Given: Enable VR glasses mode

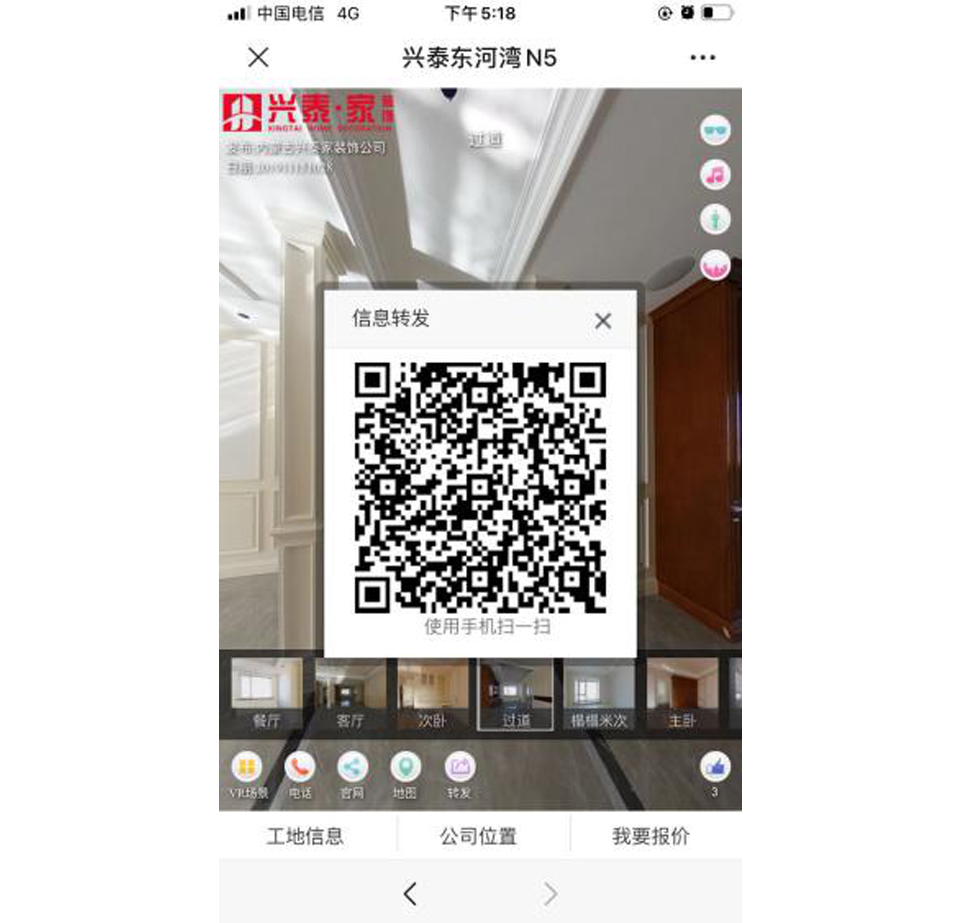Looking at the screenshot, I should coord(715,130).
